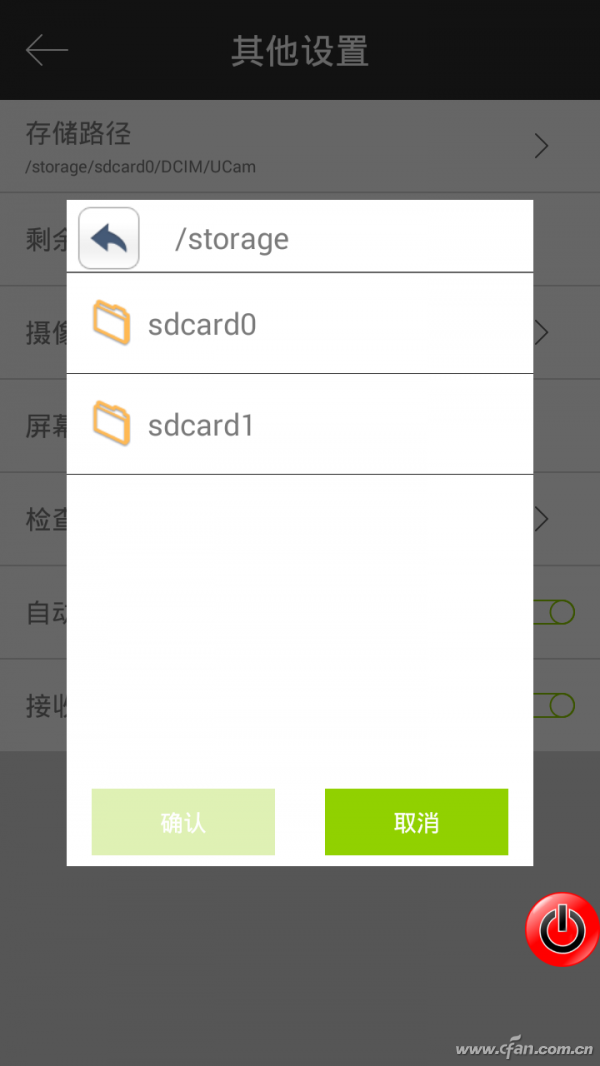
Task: Return from 其他设置 using the top back arrow
Action: click(x=47, y=50)
